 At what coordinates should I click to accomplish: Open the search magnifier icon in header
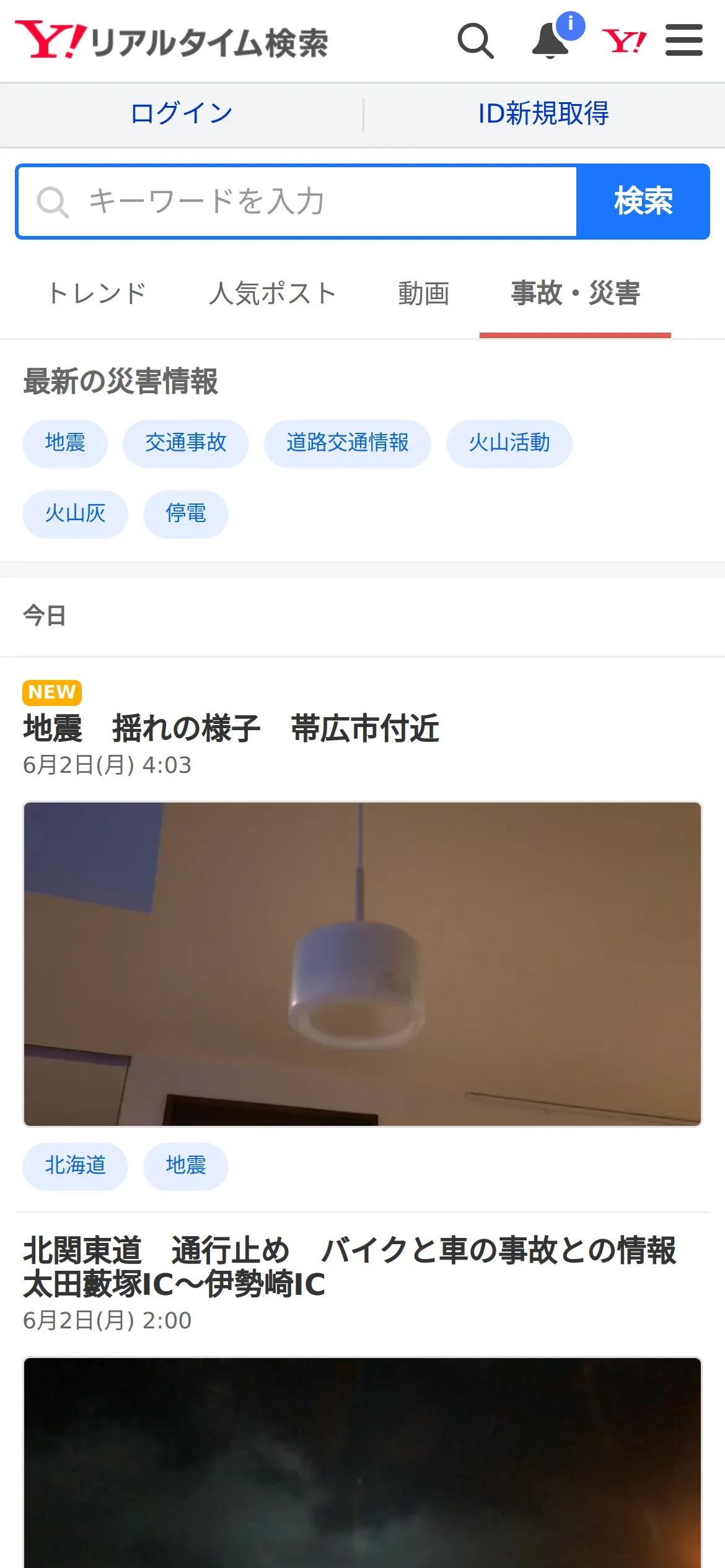tap(475, 41)
